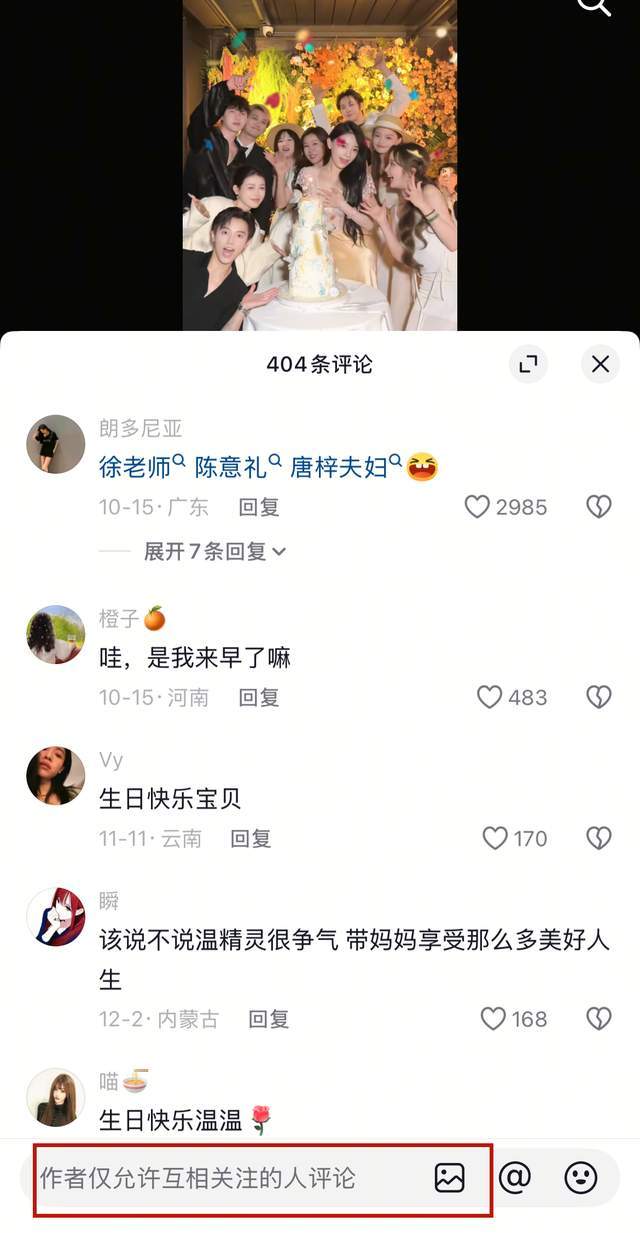Like 橙子's comment with 483 likes
The width and height of the screenshot is (640, 1233).
point(489,697)
